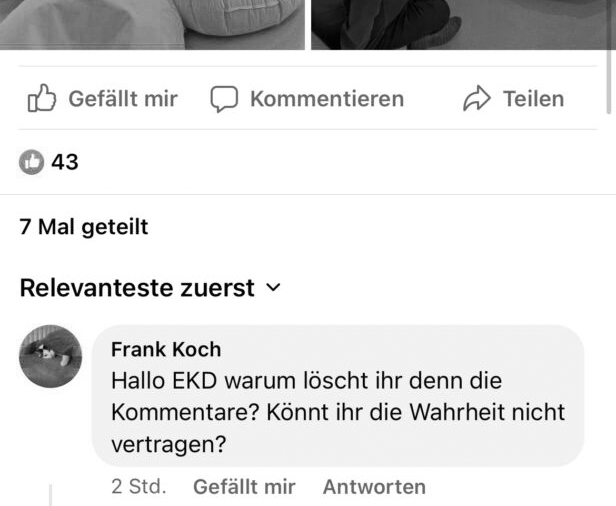Expand the Relevanteste zuerst sort dropdown
The width and height of the screenshot is (616, 506).
click(x=150, y=288)
